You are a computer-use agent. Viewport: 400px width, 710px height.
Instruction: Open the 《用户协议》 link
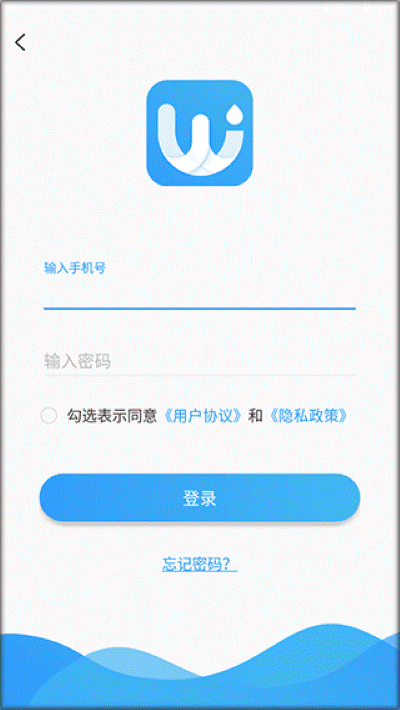tap(202, 415)
